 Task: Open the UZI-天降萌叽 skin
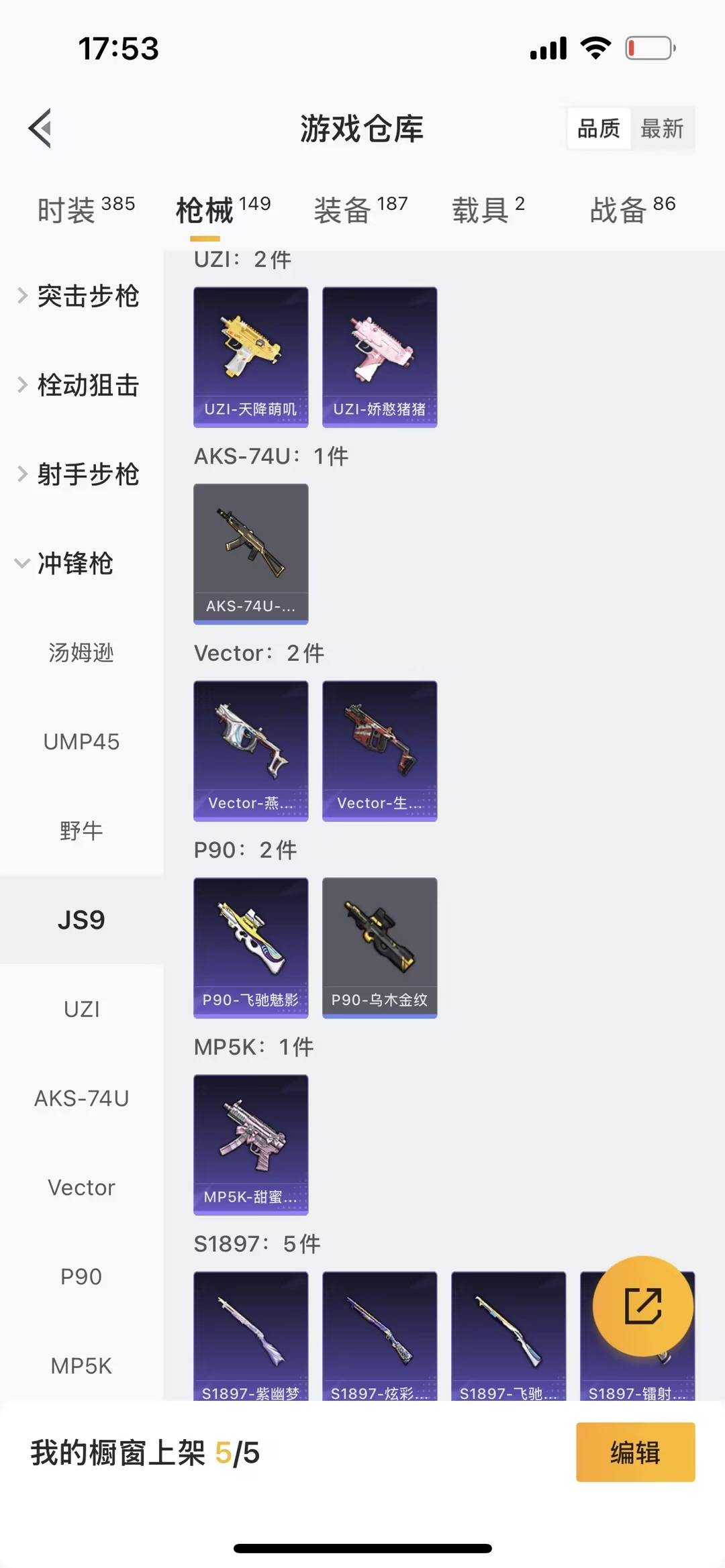pyautogui.click(x=250, y=356)
